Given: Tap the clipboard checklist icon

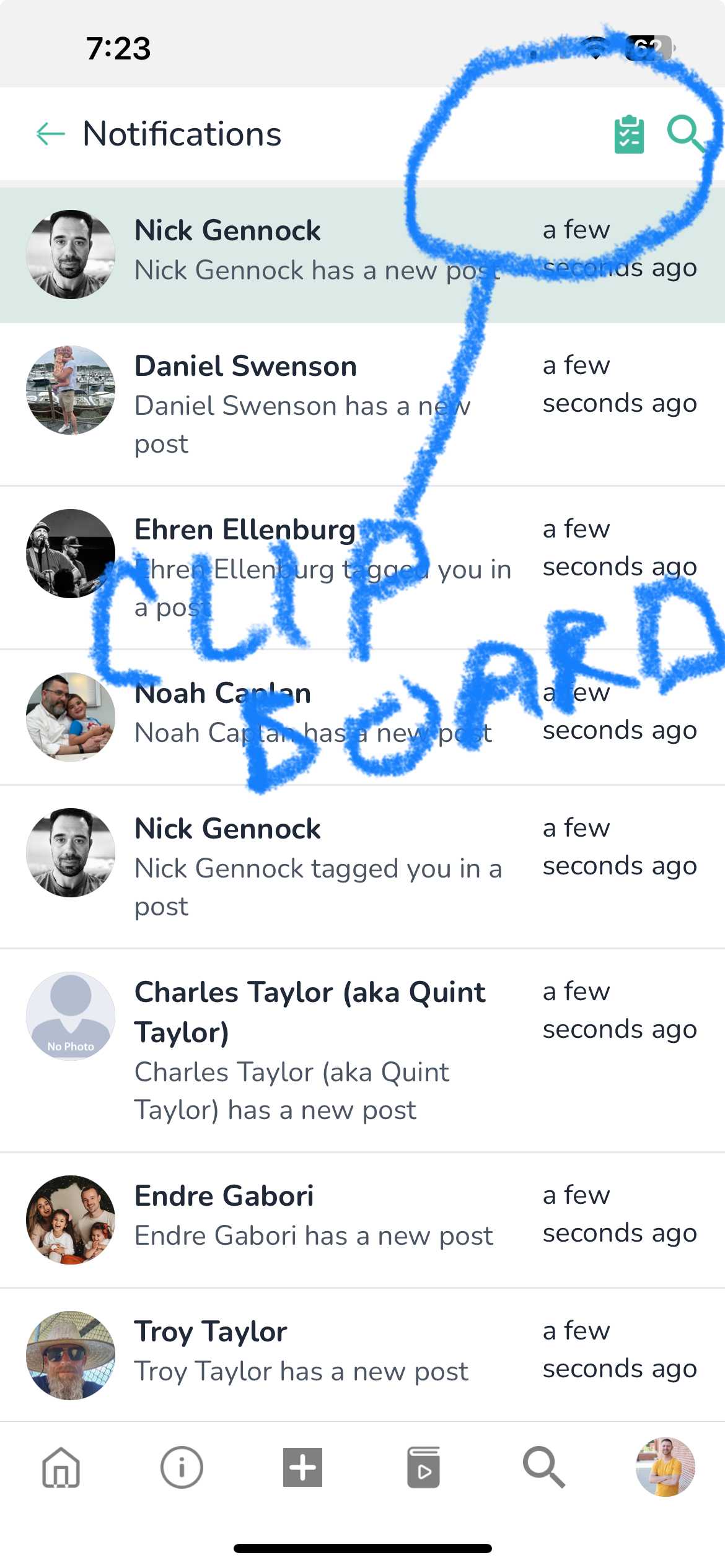Looking at the screenshot, I should coord(629,134).
